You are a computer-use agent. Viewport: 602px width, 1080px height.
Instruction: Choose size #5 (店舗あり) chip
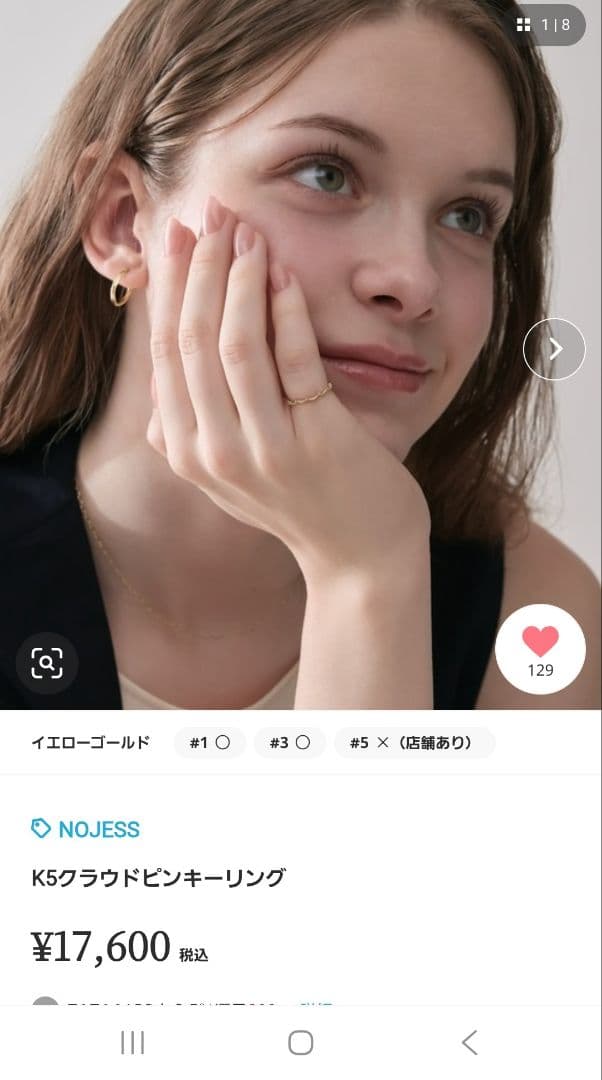coord(414,743)
